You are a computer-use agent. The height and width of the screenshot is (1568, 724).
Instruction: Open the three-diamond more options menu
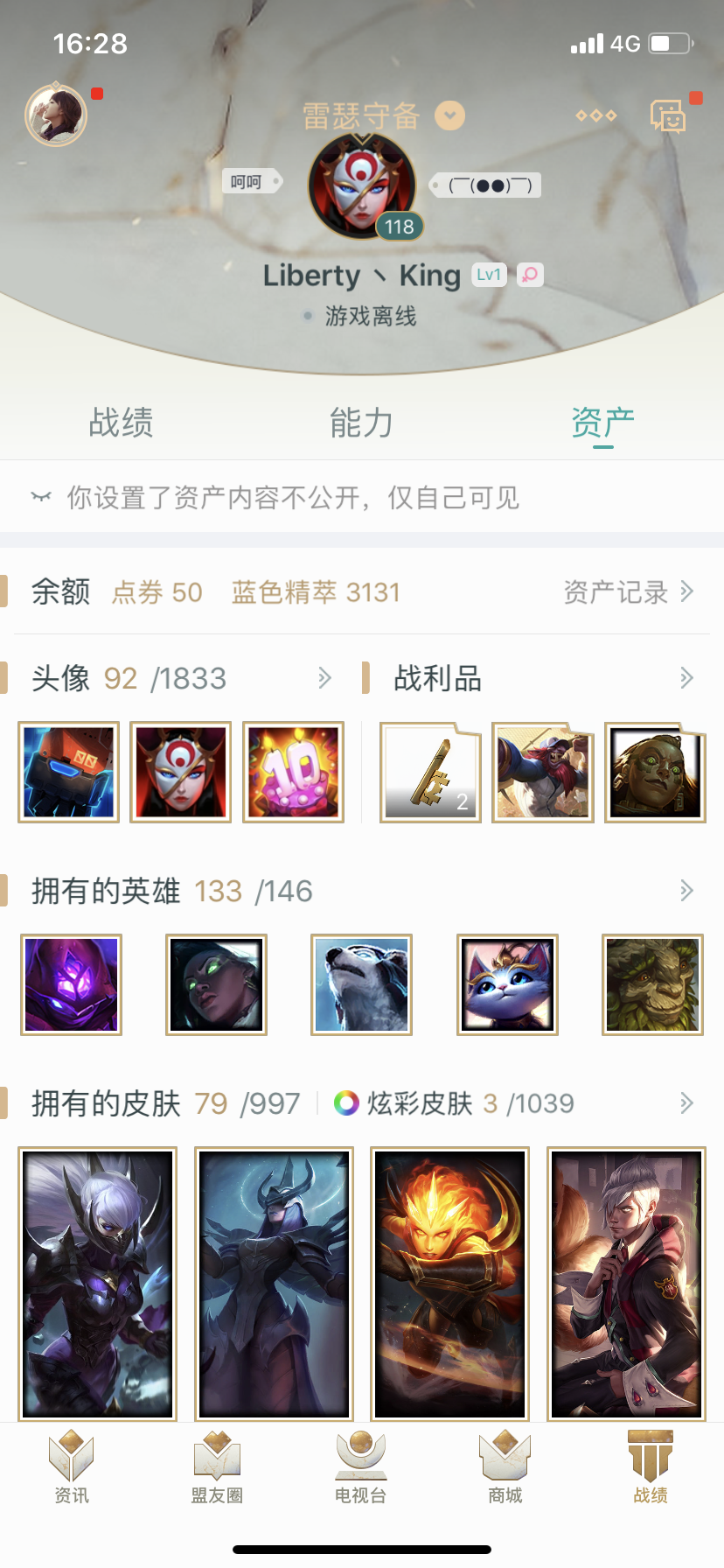click(x=596, y=115)
